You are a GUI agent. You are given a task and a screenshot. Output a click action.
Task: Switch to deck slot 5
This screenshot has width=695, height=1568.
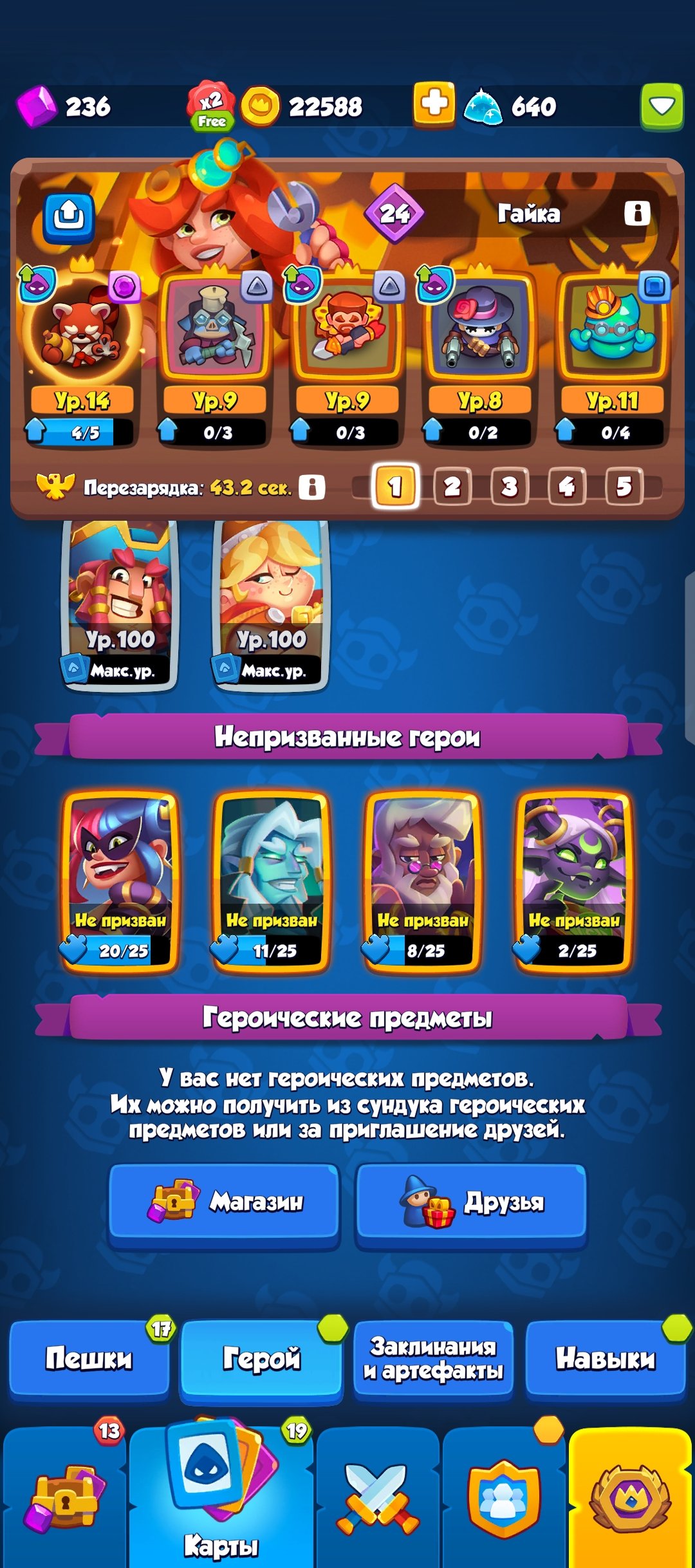point(624,487)
